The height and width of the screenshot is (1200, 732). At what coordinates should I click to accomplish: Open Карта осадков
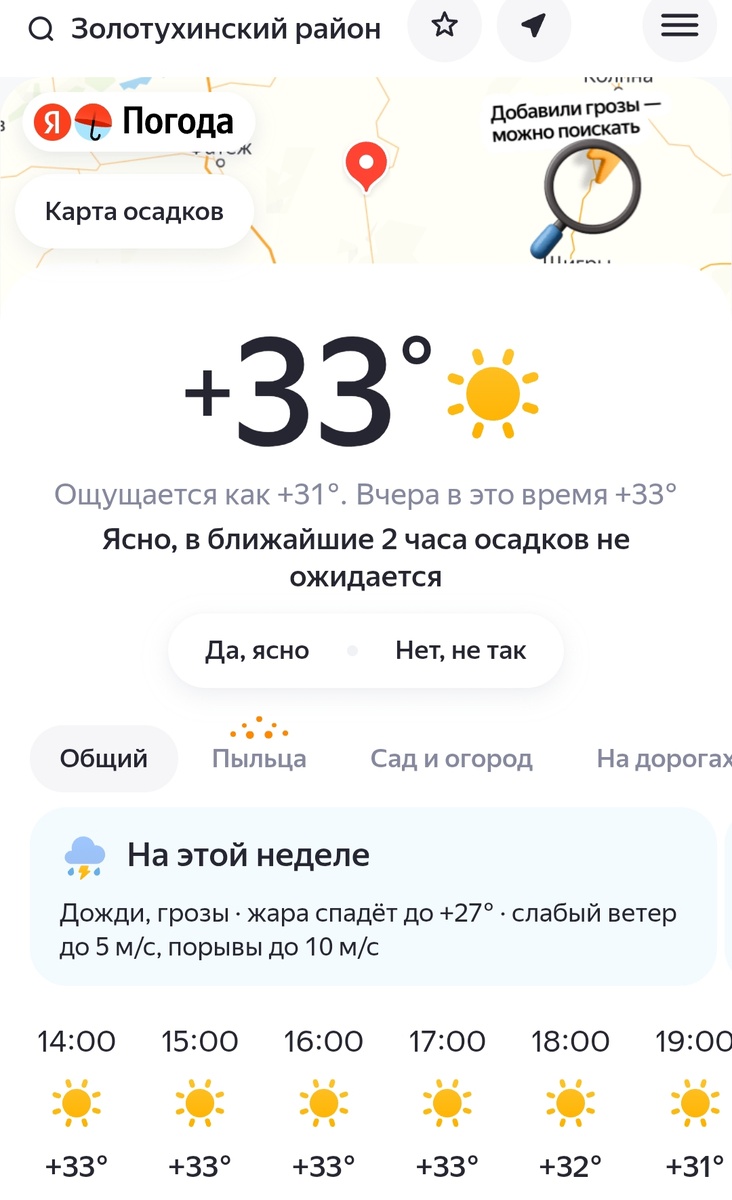click(133, 211)
